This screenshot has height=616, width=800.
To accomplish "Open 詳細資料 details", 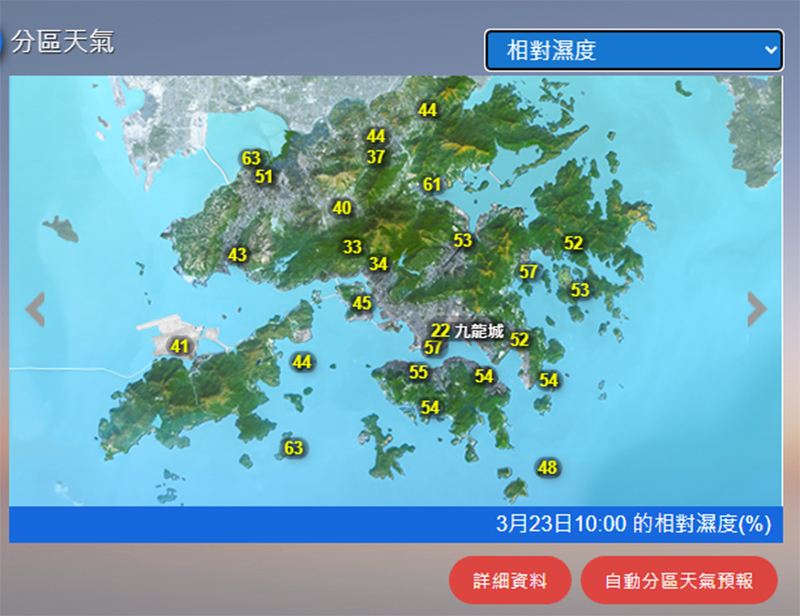I will point(510,581).
